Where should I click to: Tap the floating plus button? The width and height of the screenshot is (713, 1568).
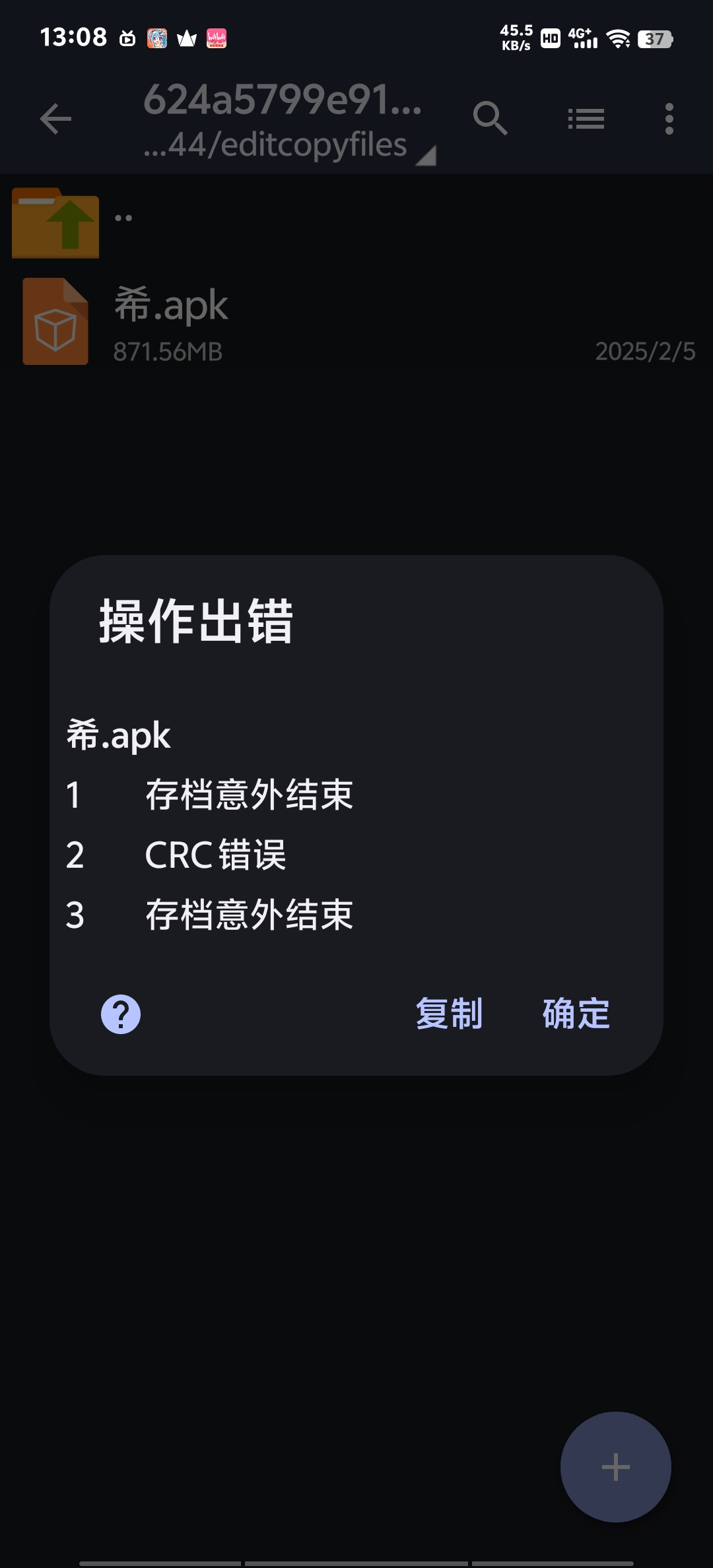click(x=615, y=1468)
